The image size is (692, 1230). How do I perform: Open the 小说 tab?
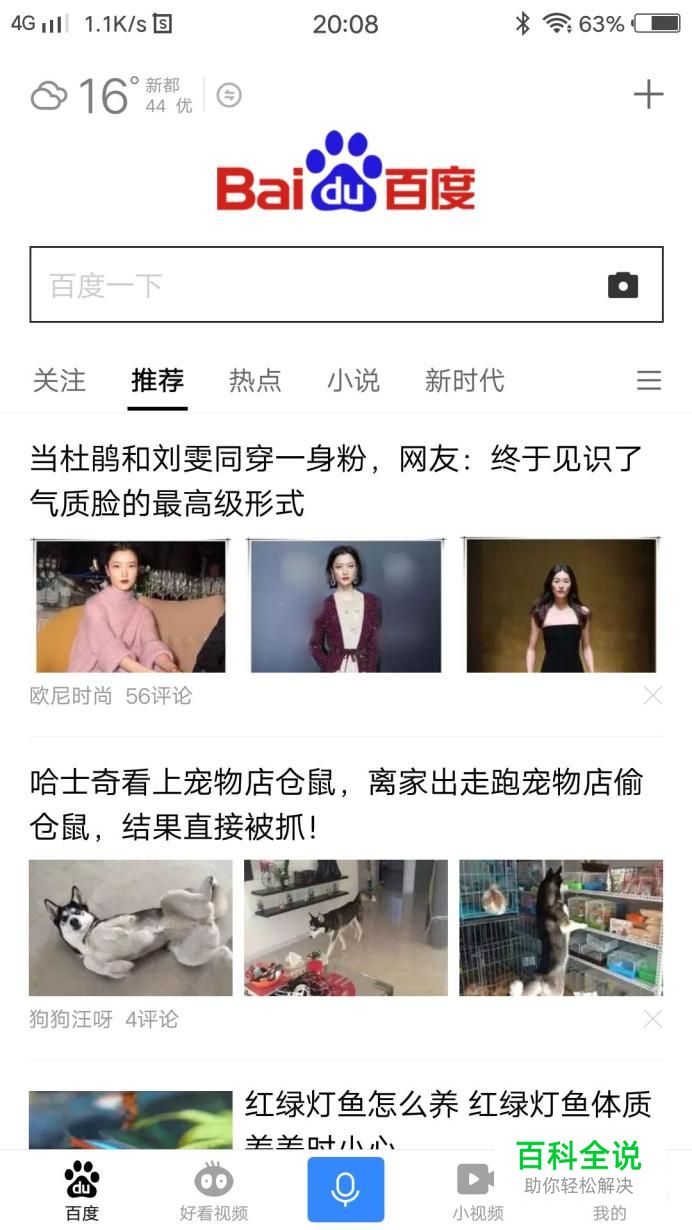(353, 381)
